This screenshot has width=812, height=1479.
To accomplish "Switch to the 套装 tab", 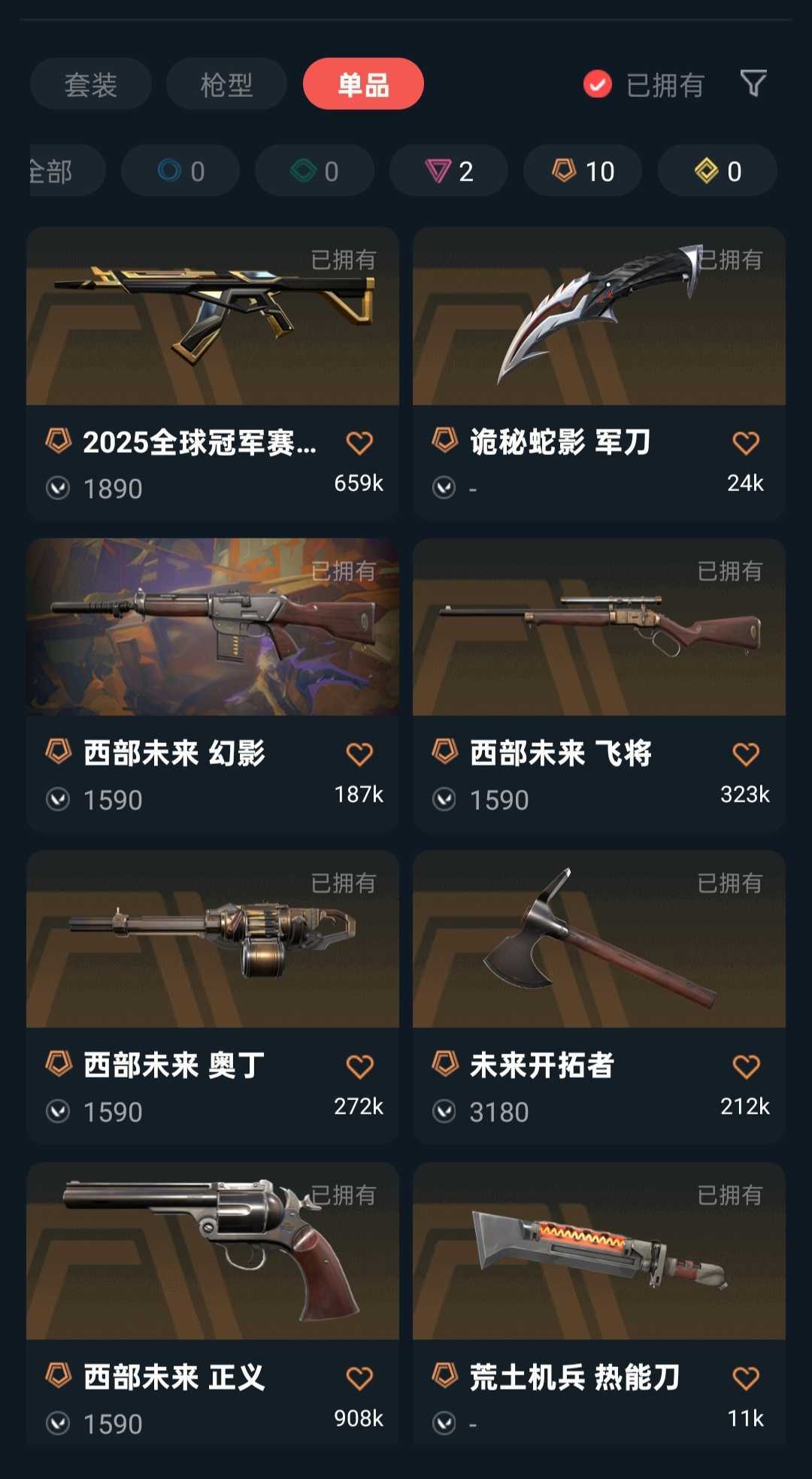I will pyautogui.click(x=90, y=85).
